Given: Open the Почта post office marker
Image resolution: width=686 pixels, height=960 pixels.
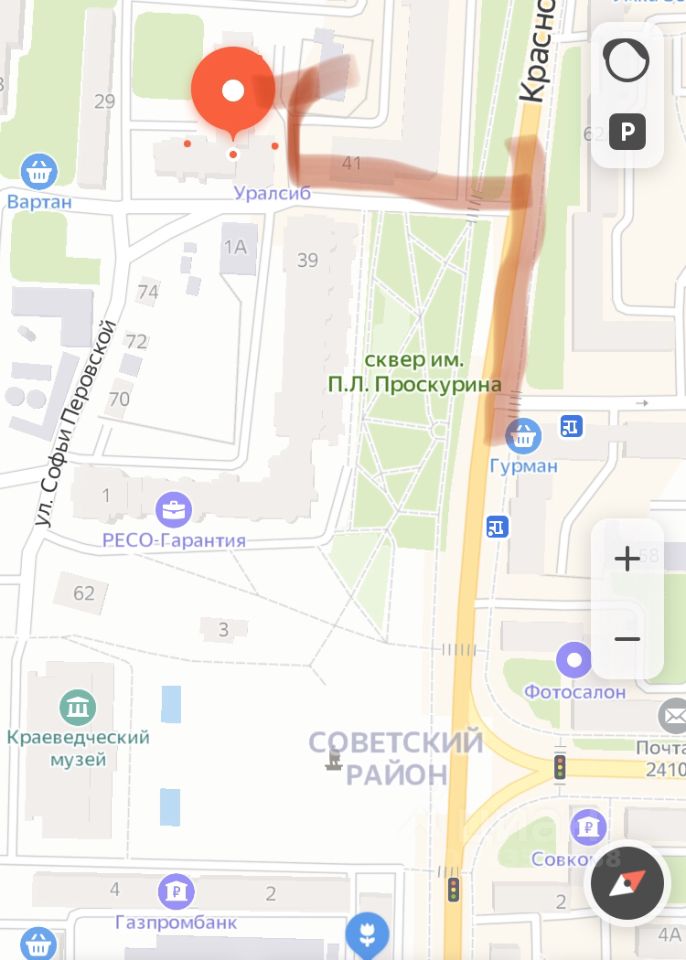Looking at the screenshot, I should (672, 715).
